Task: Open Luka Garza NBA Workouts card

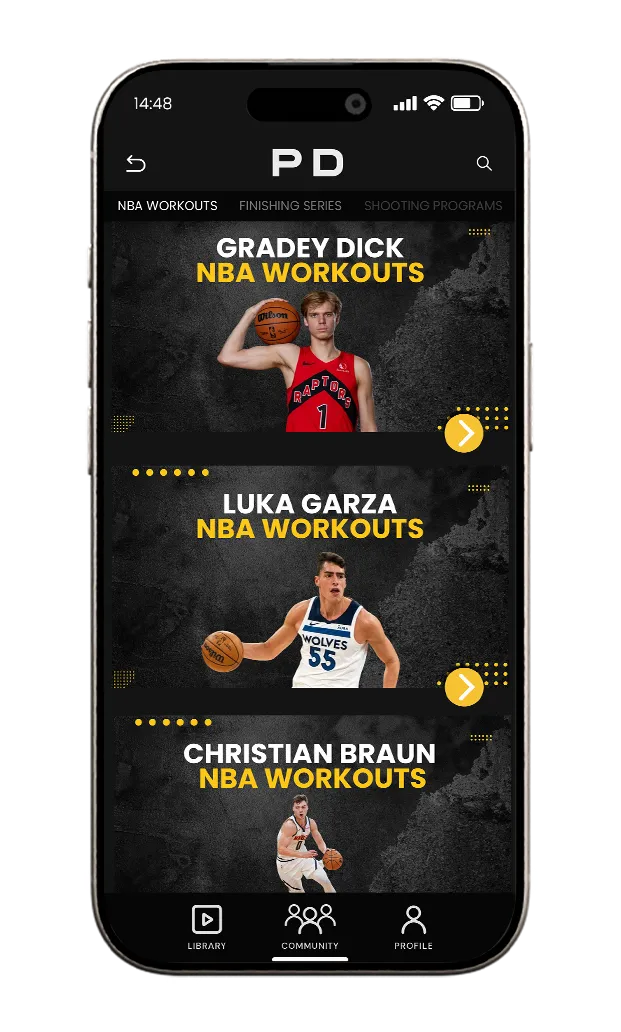Action: [310, 577]
